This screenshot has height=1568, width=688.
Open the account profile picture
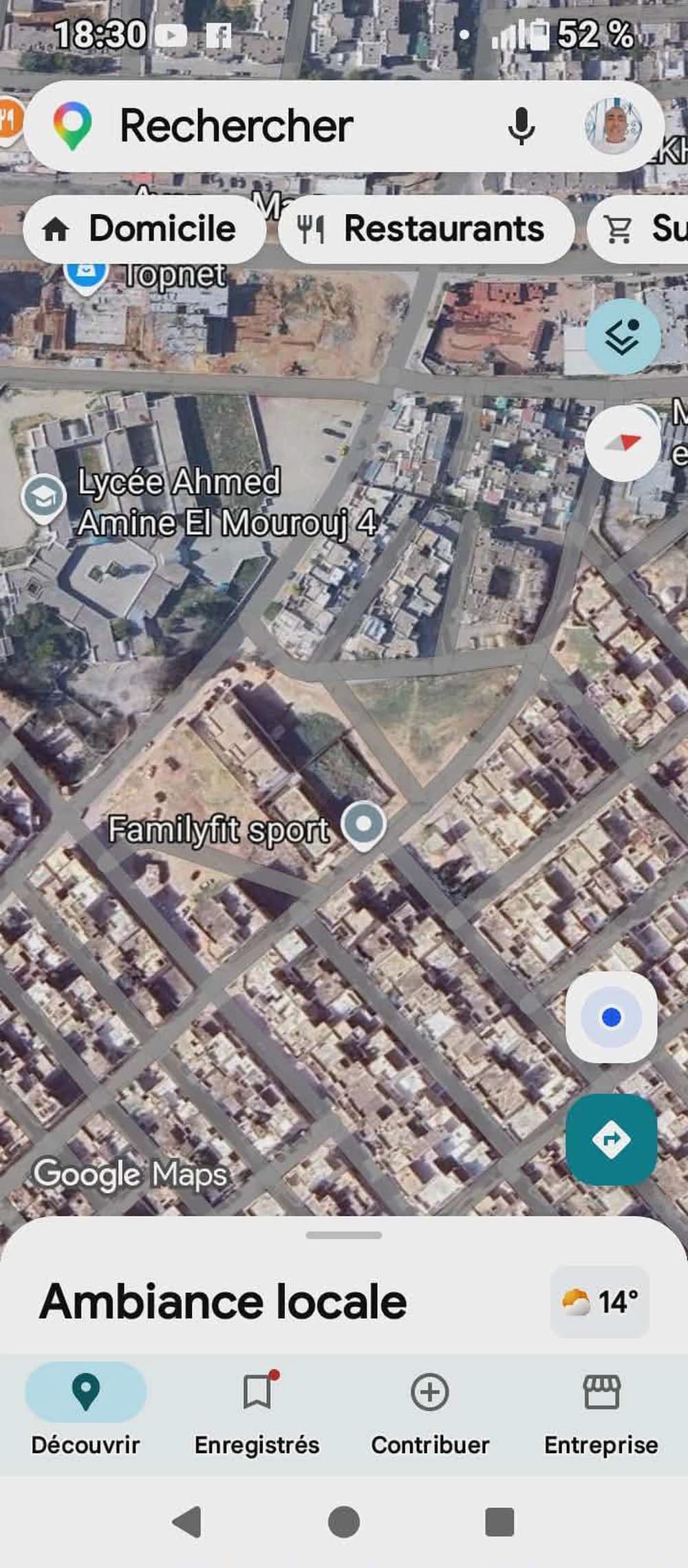click(612, 126)
